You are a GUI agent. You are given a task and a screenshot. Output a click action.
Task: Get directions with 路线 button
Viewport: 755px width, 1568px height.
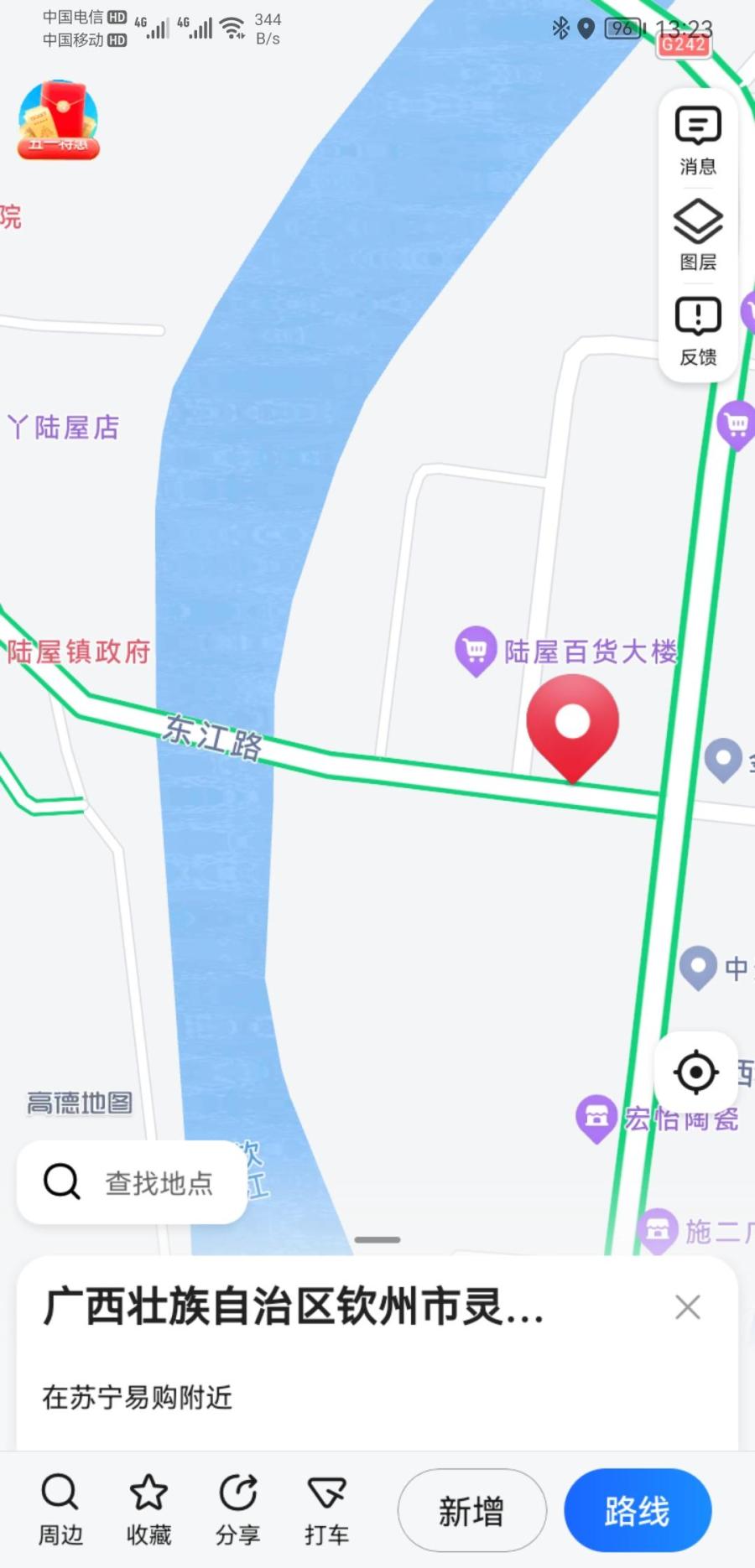click(x=638, y=1511)
